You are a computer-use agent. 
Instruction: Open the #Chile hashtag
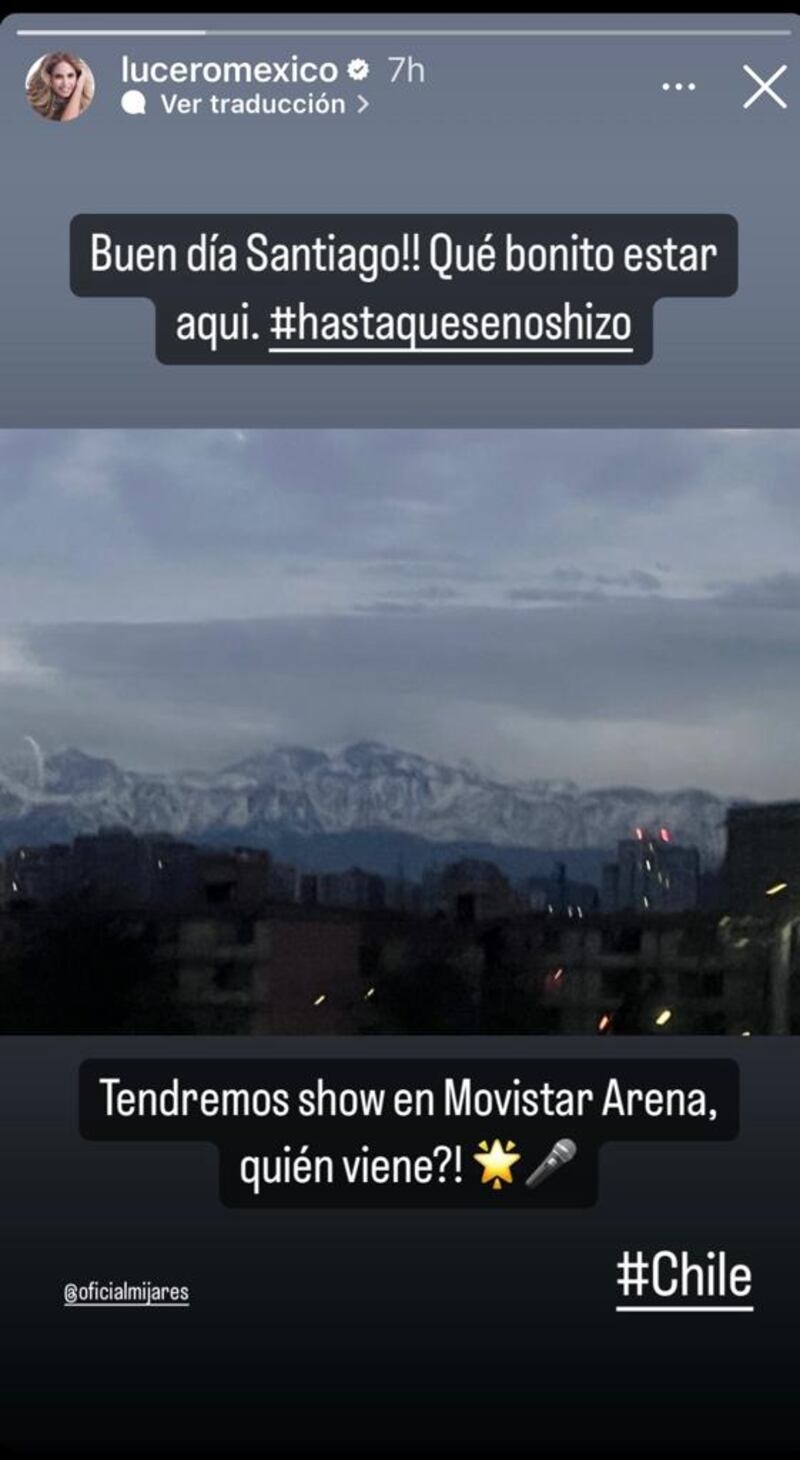point(684,1277)
